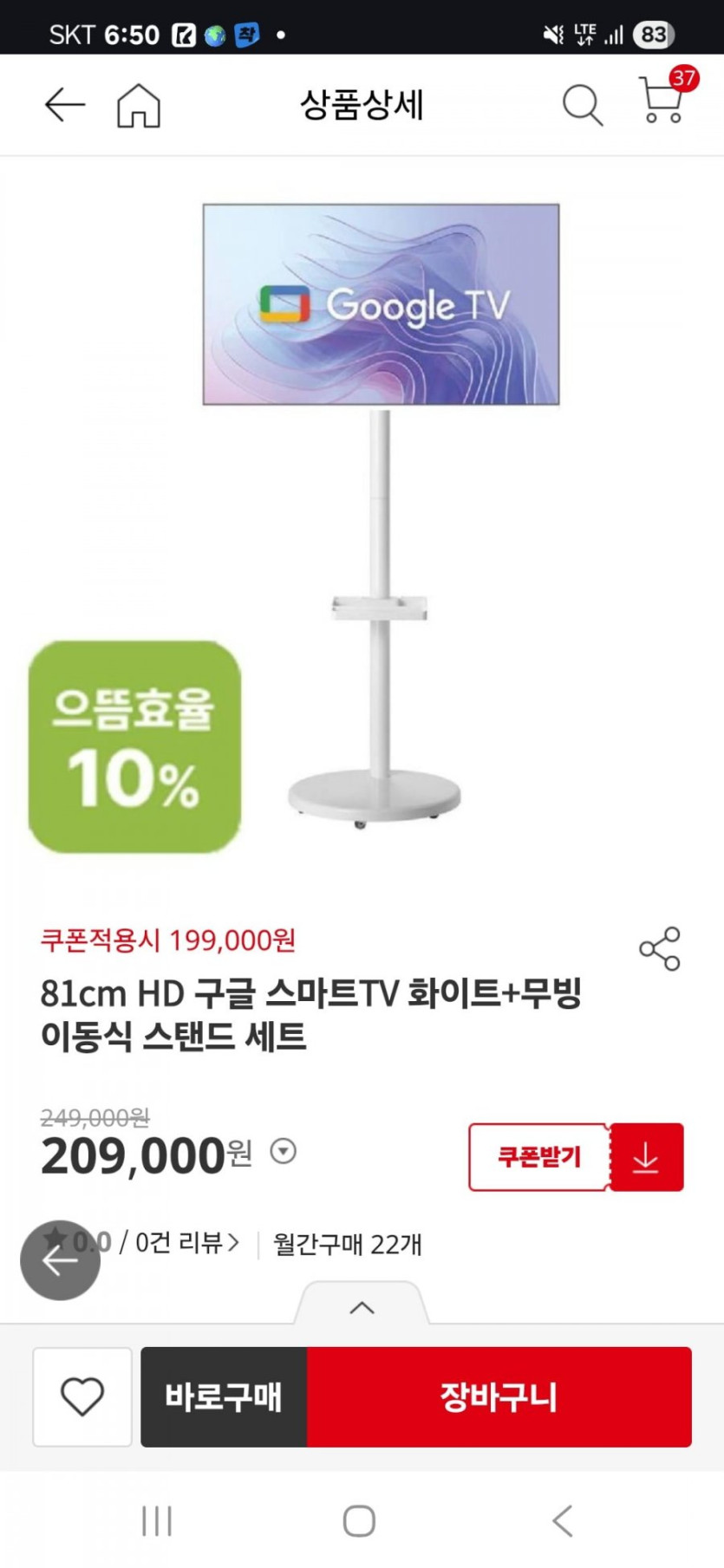The height and width of the screenshot is (1568, 724).
Task: Open product search
Action: (x=582, y=106)
